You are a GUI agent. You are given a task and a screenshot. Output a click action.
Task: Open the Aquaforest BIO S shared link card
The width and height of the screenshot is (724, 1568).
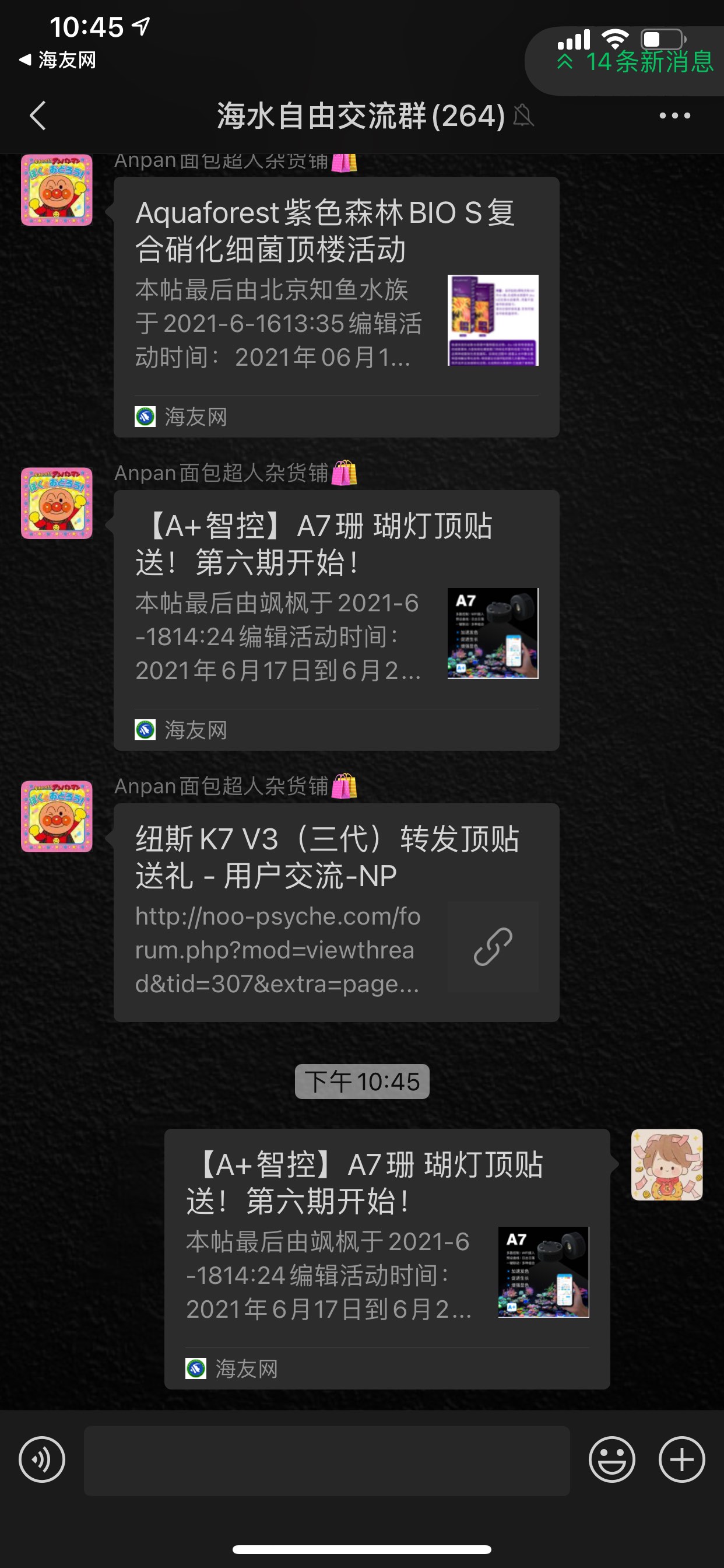coord(336,307)
